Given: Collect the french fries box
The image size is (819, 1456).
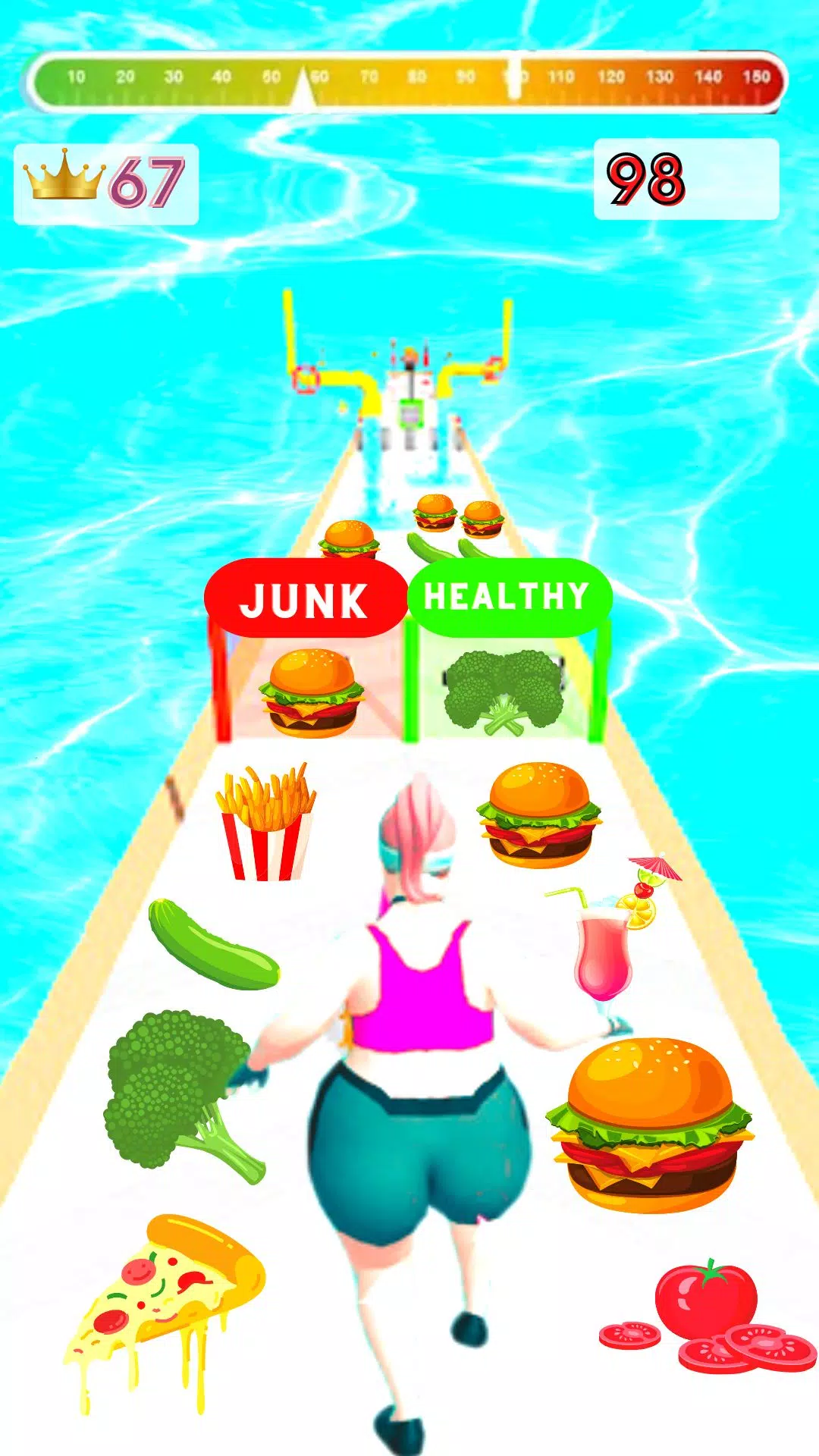Looking at the screenshot, I should click(x=269, y=819).
